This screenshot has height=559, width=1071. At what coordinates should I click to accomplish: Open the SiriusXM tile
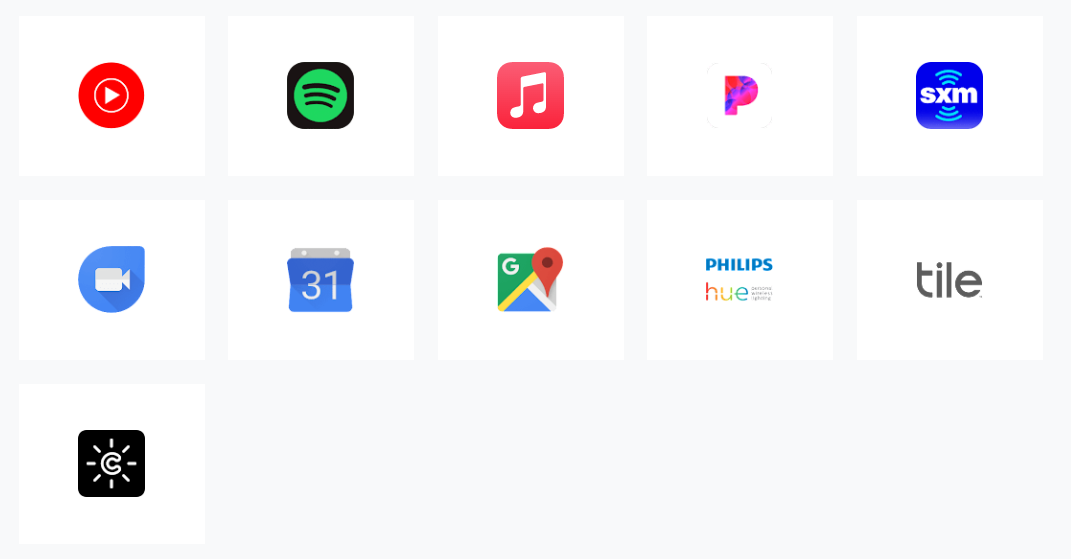pyautogui.click(x=949, y=96)
